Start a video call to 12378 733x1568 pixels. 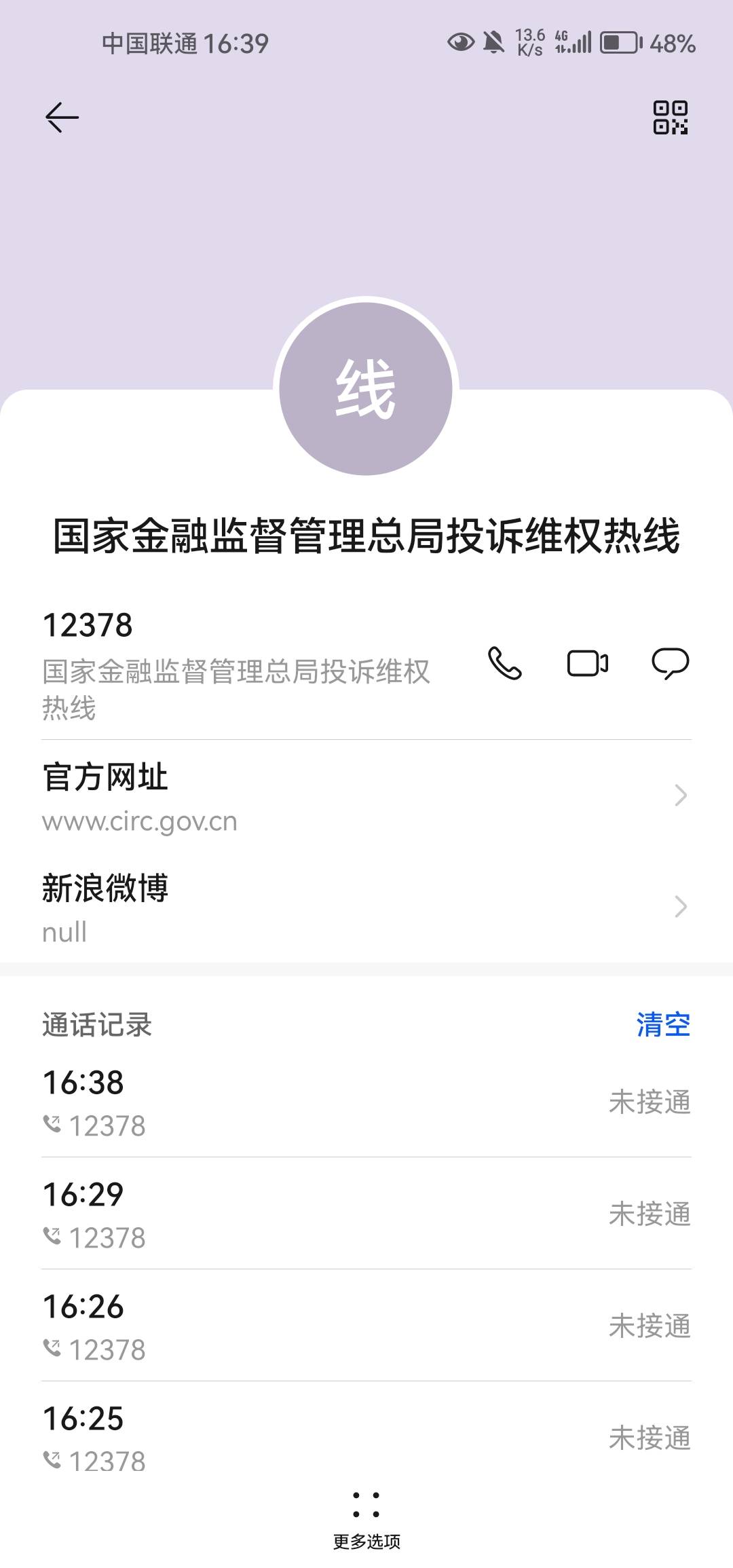click(588, 663)
